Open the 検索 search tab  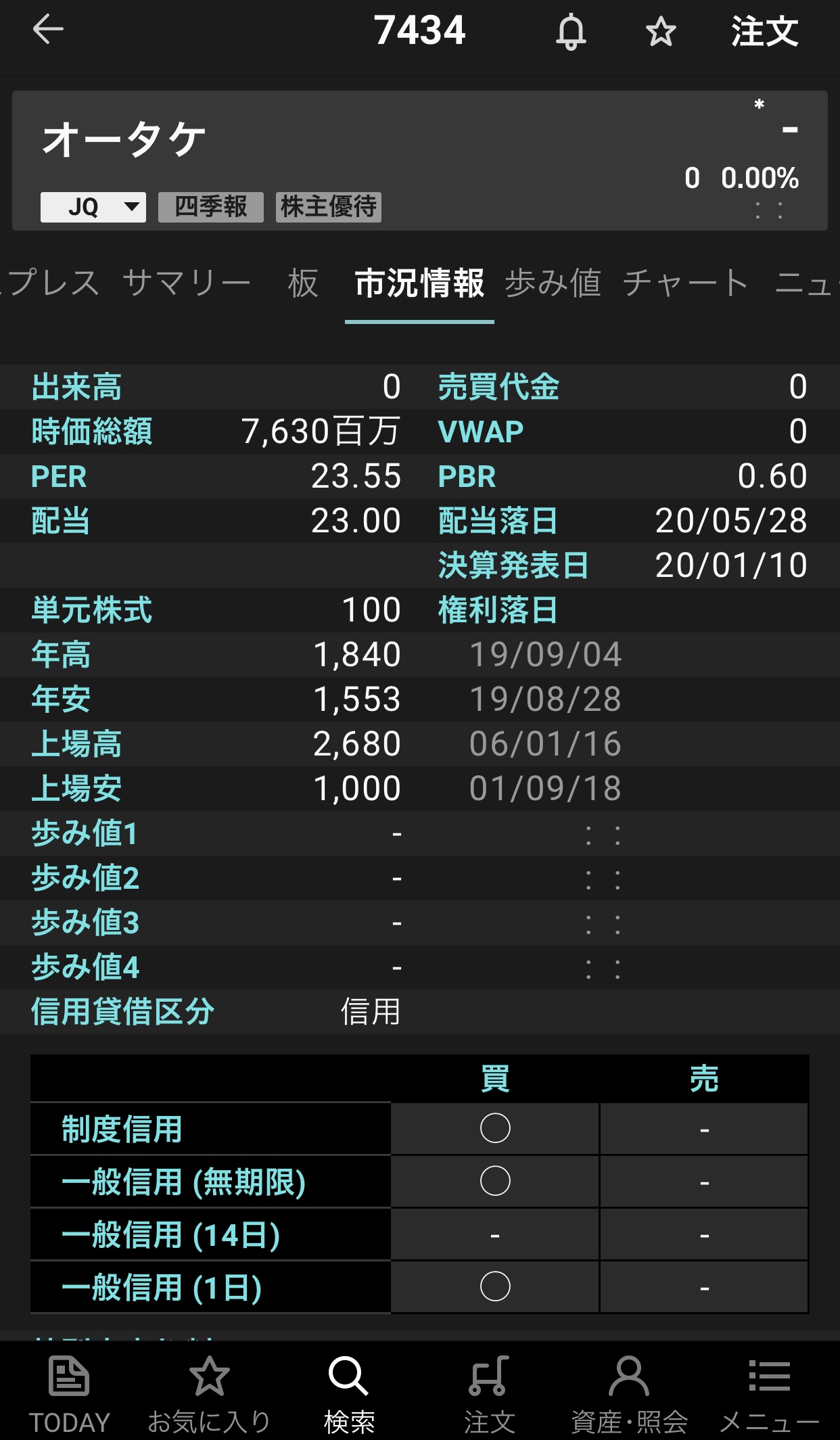pyautogui.click(x=349, y=1393)
